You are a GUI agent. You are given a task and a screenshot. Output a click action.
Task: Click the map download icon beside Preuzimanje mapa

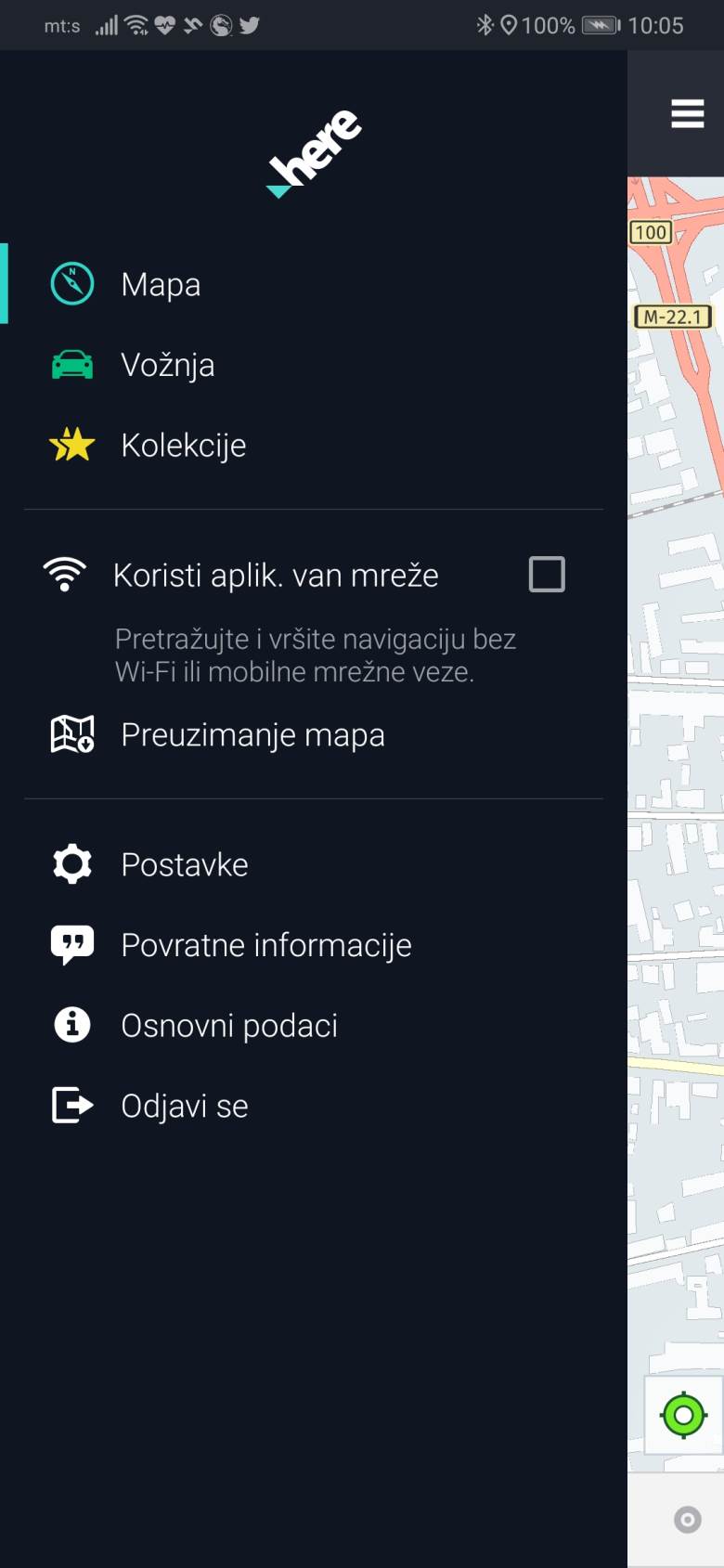pos(71,733)
